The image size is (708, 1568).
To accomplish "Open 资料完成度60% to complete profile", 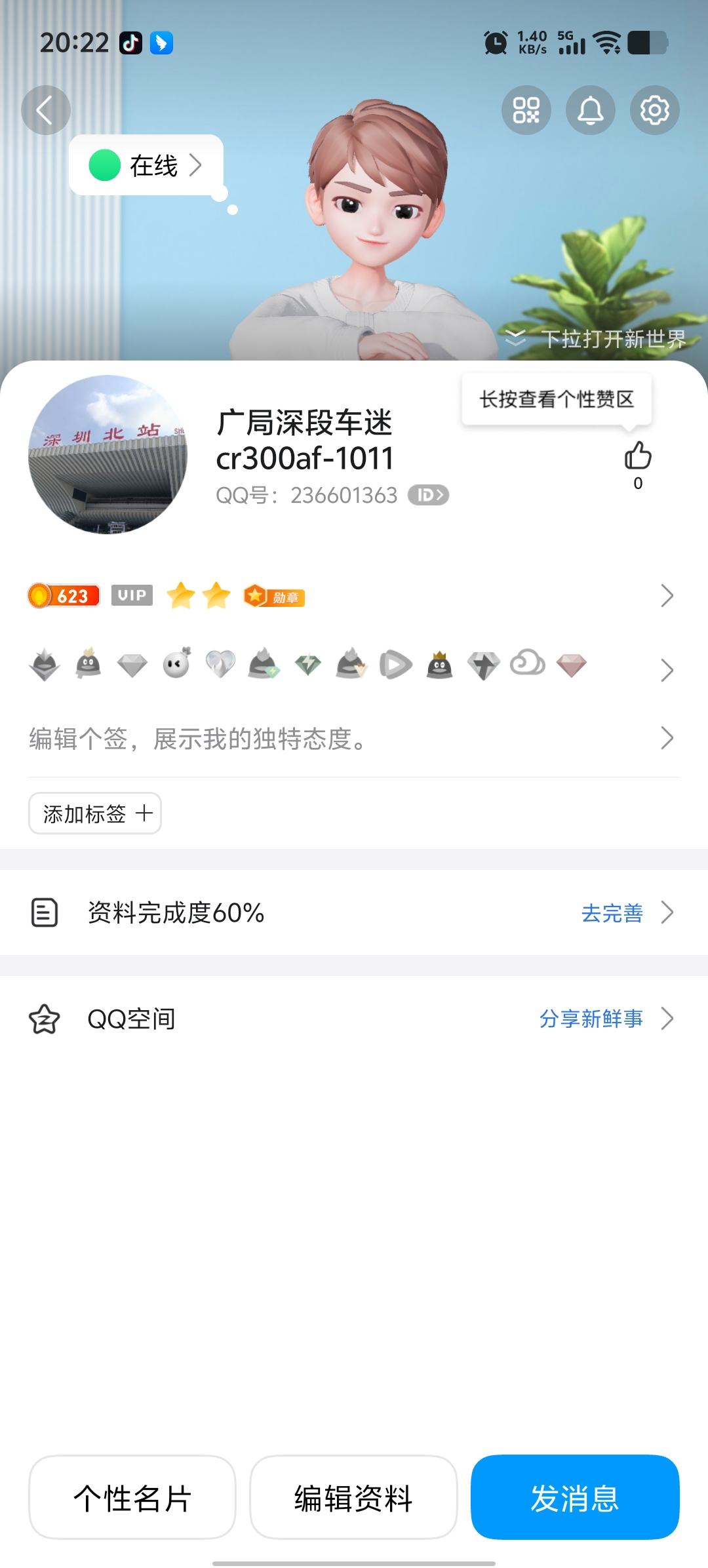I will click(354, 912).
